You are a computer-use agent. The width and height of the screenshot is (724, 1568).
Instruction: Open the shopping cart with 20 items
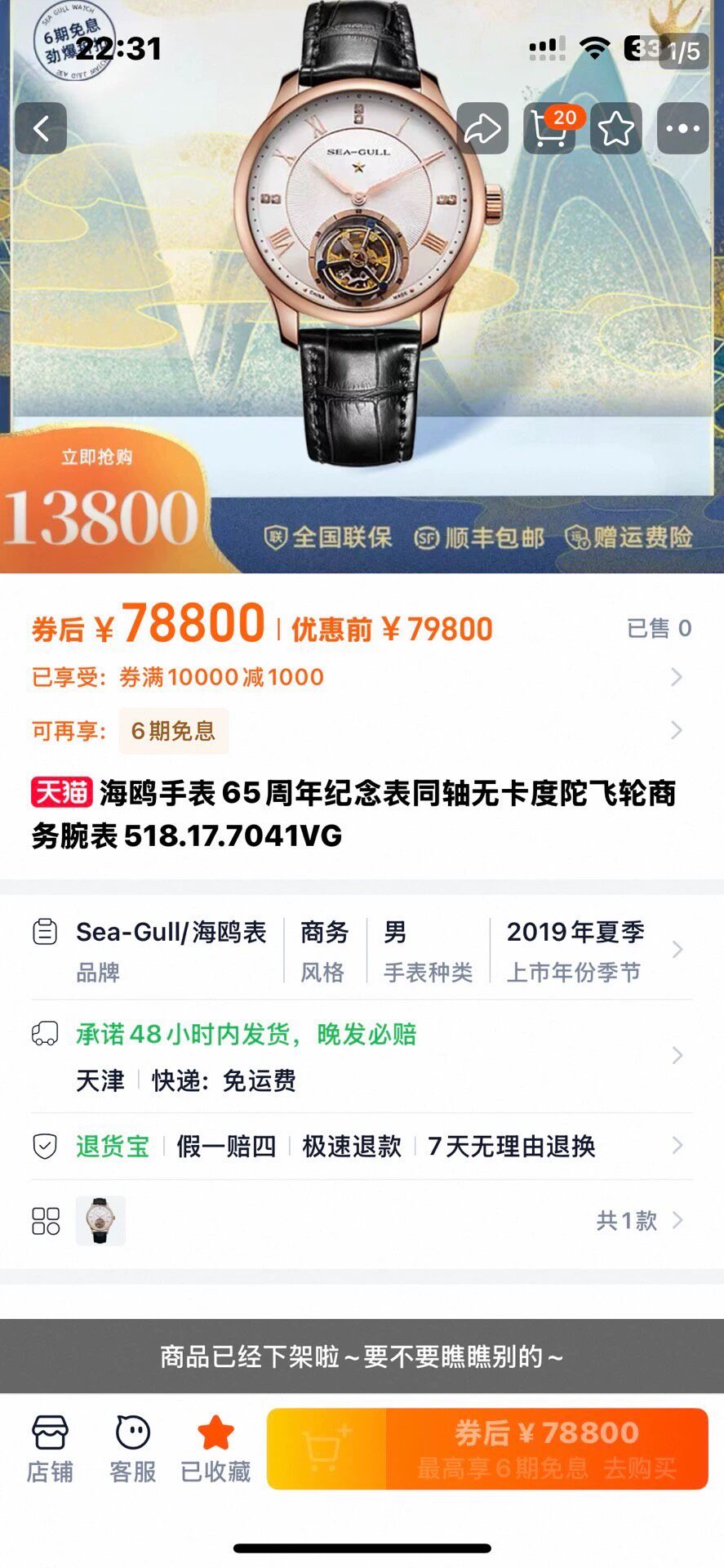pyautogui.click(x=549, y=128)
